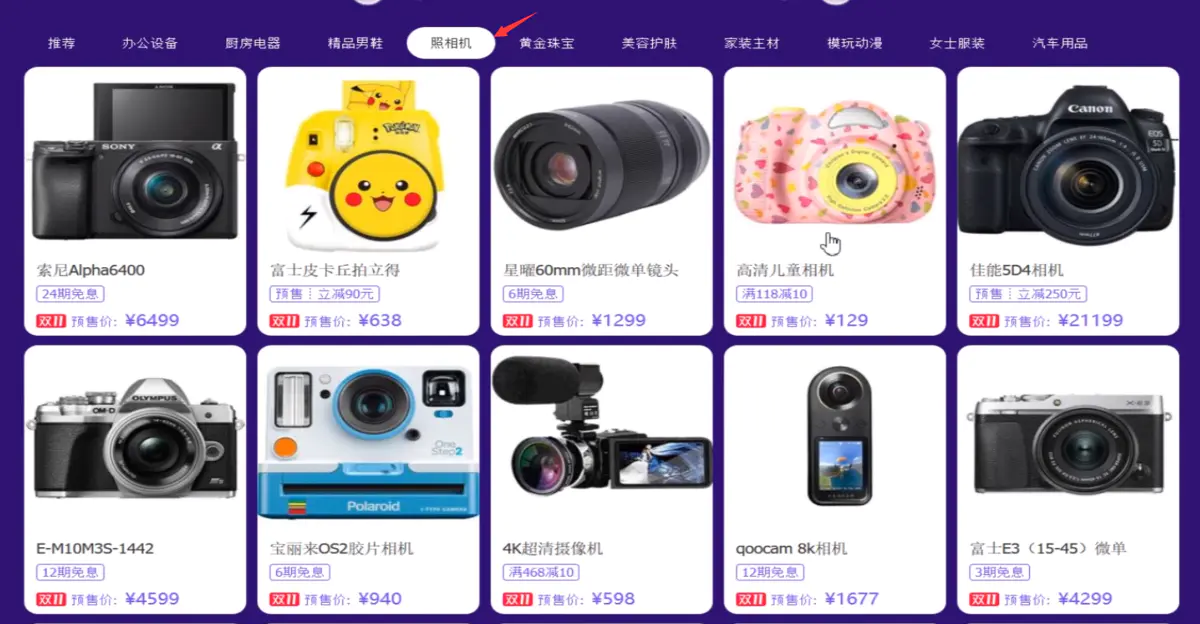Switch to the 模玩动漫 tab

tap(855, 43)
